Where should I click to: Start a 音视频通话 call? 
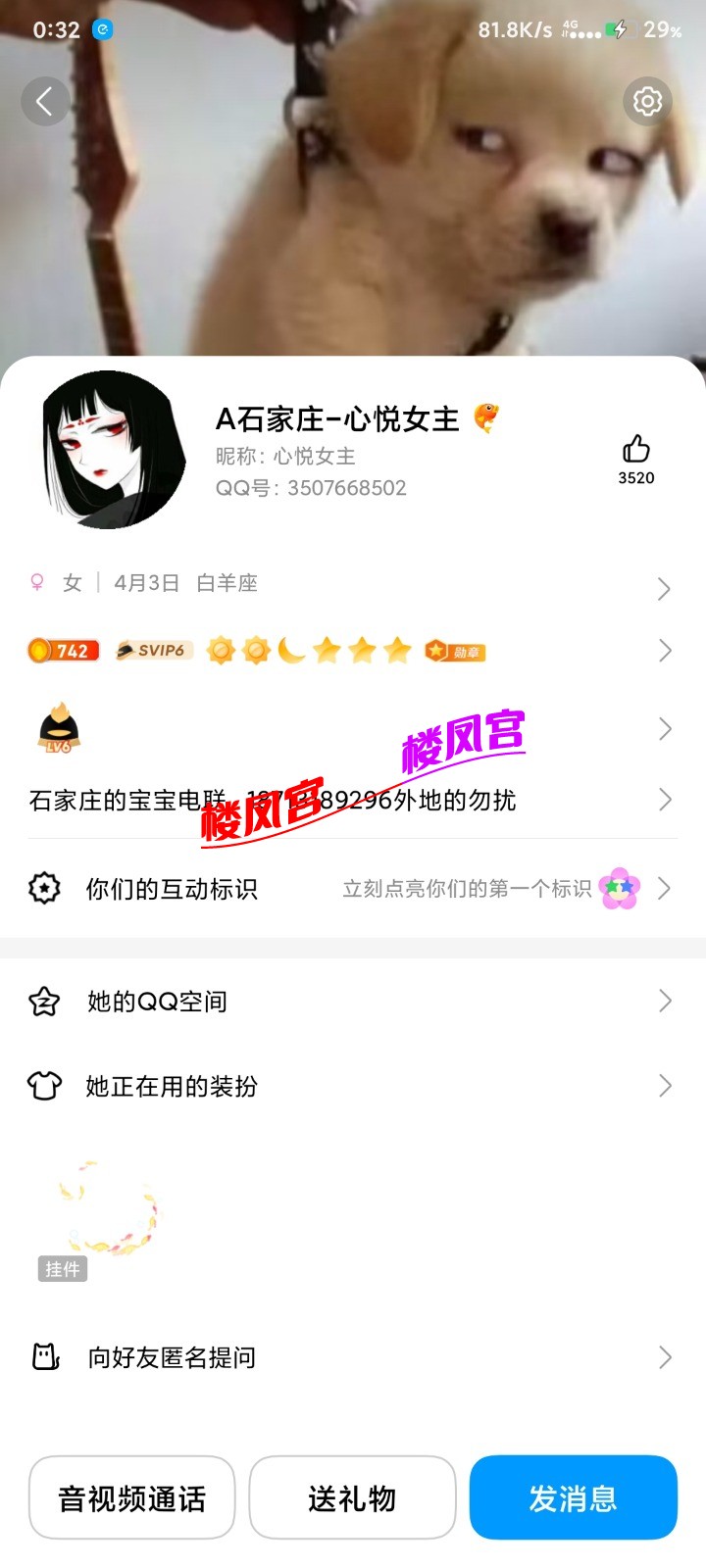pyautogui.click(x=131, y=1497)
